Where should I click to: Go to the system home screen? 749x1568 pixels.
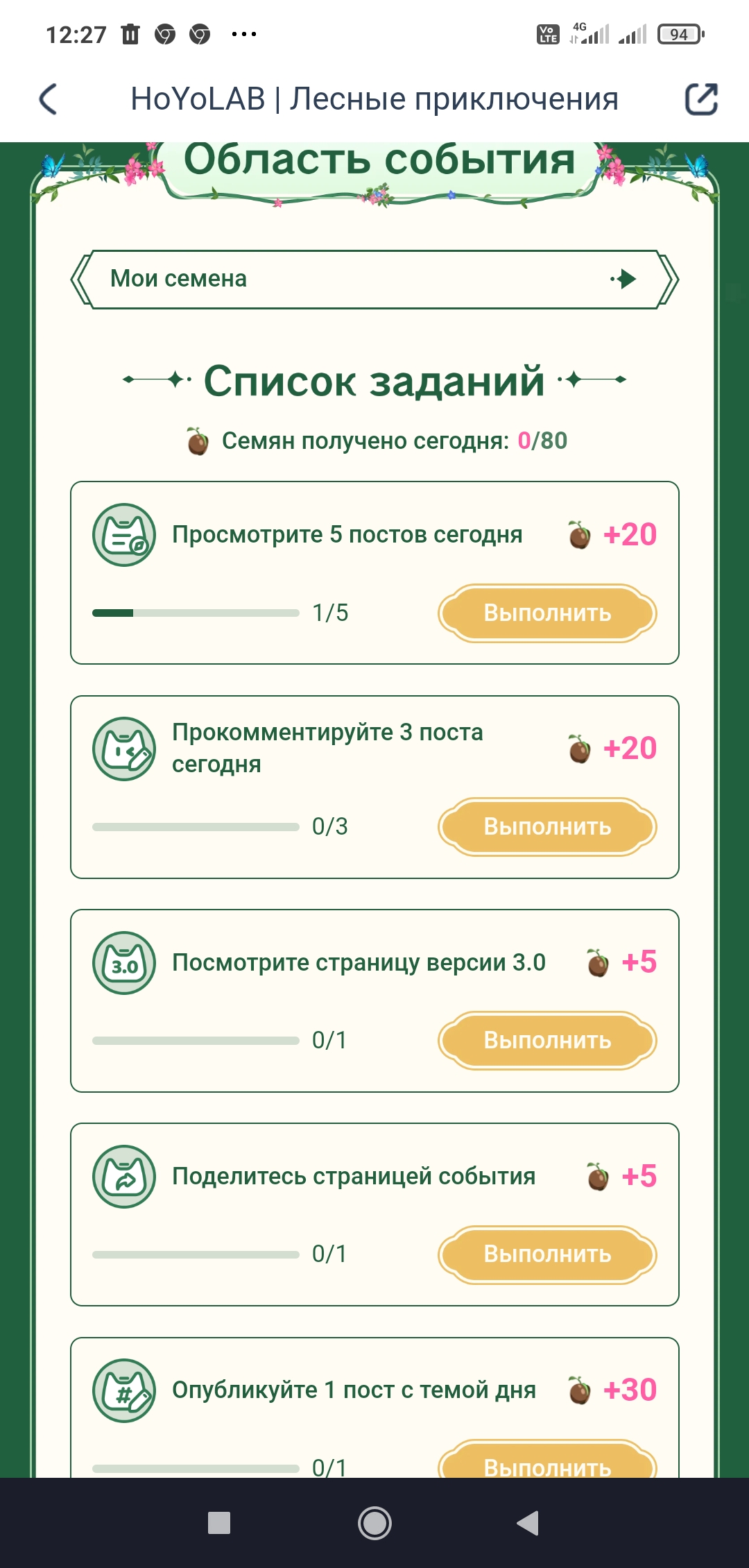374,1524
